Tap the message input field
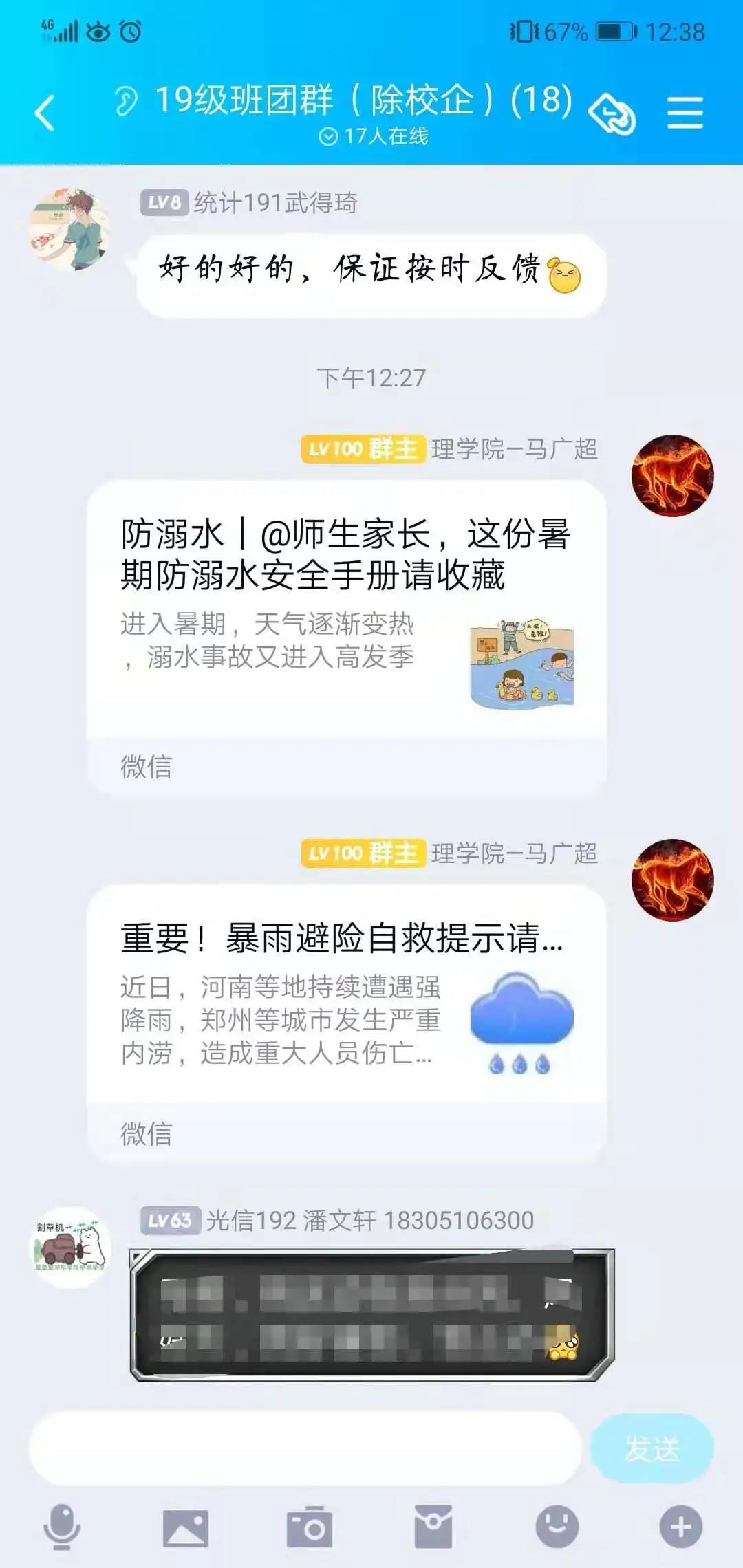743x1568 pixels. (305, 1449)
